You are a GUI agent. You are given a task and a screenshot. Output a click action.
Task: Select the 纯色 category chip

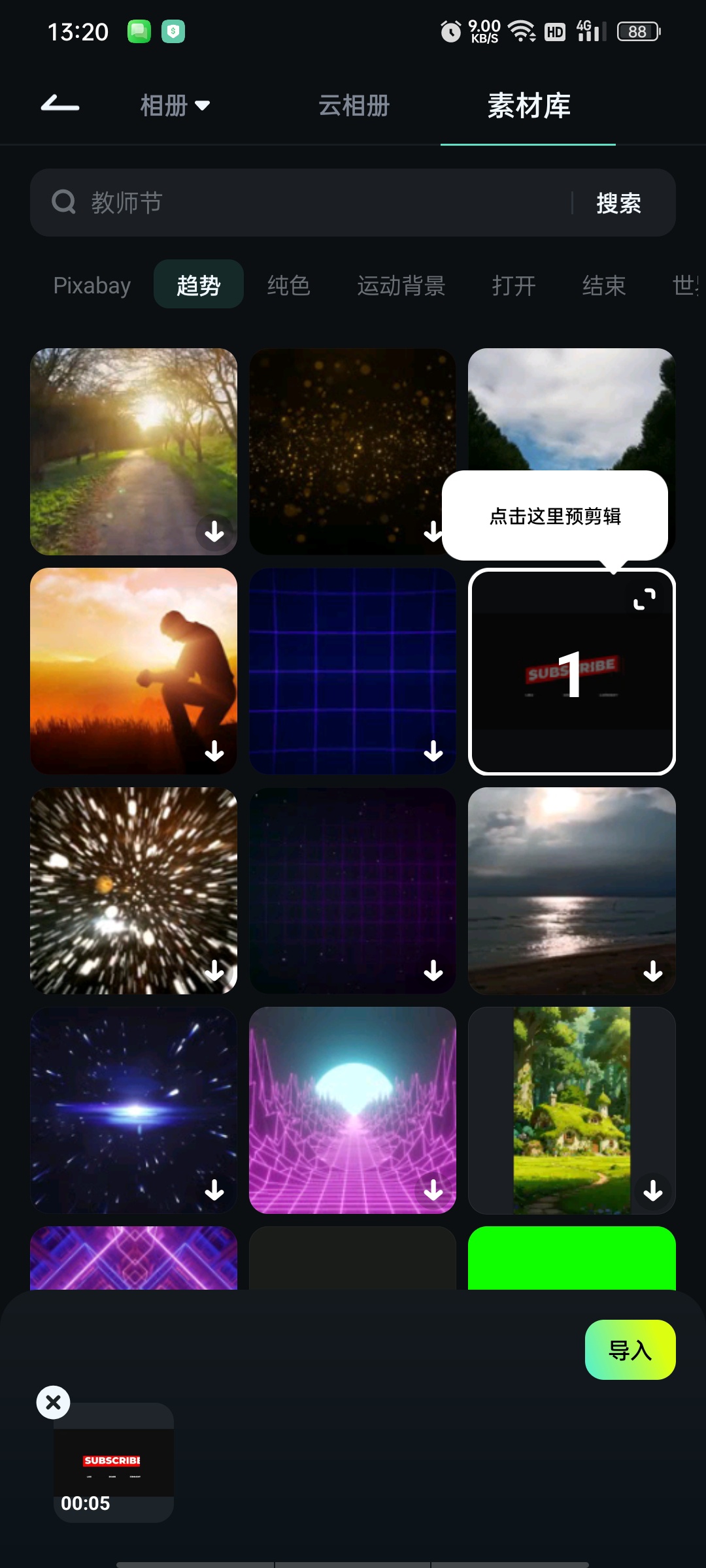[x=288, y=286]
